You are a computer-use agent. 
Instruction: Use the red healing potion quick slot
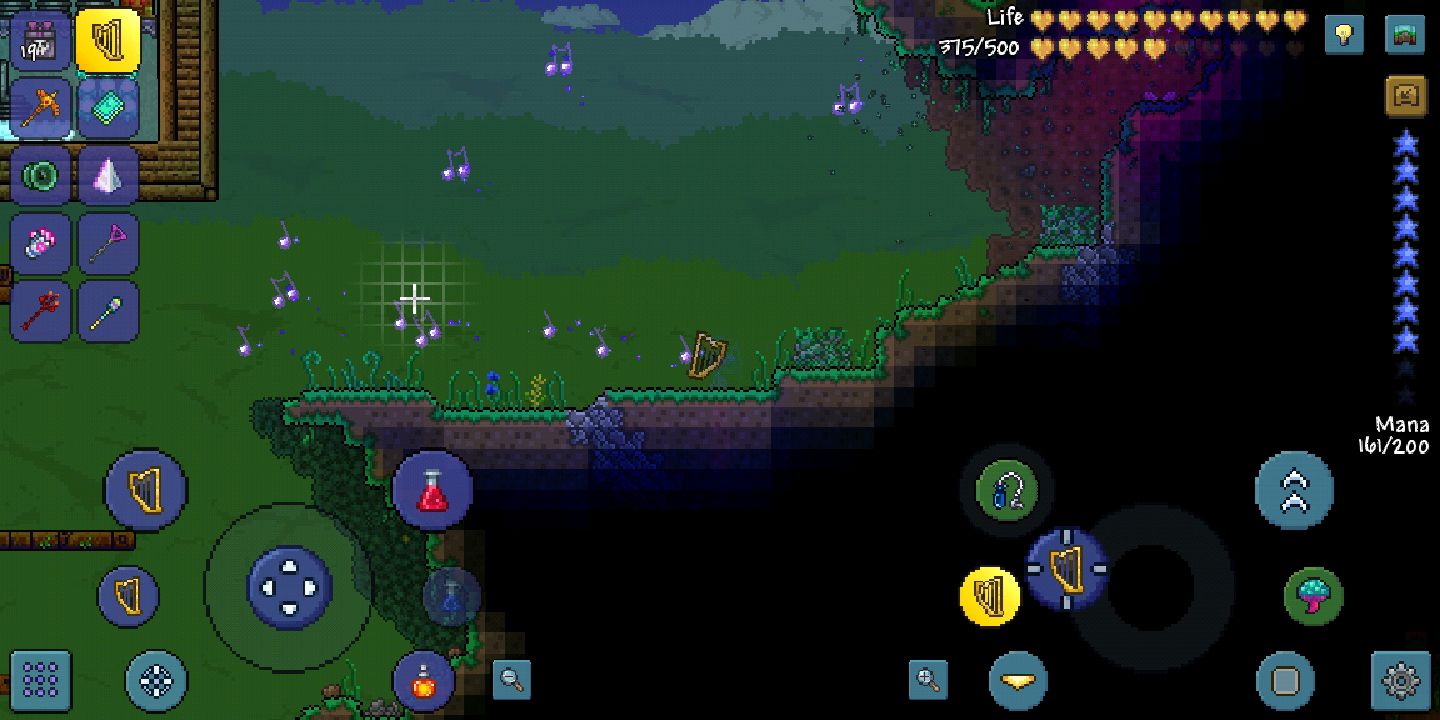point(432,490)
